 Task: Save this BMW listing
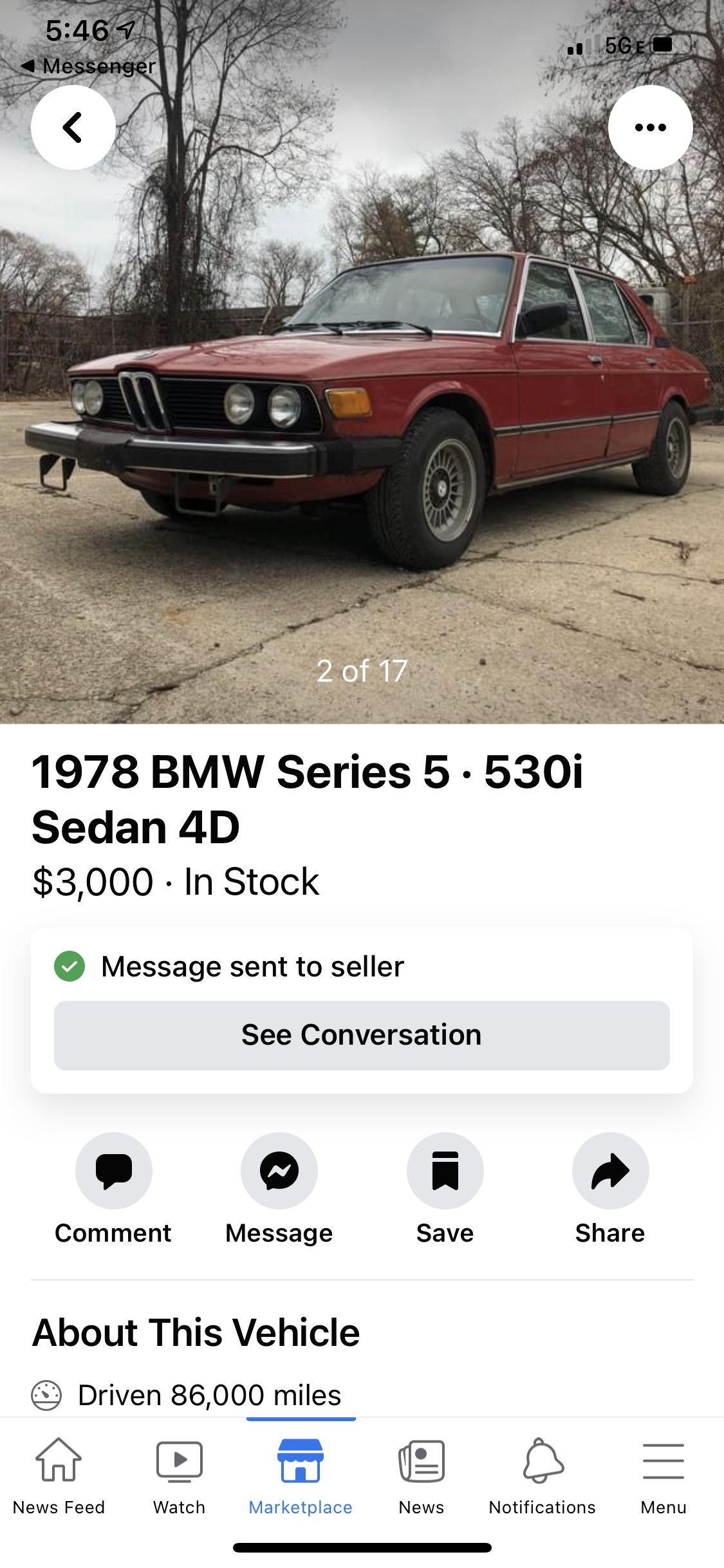point(445,1188)
